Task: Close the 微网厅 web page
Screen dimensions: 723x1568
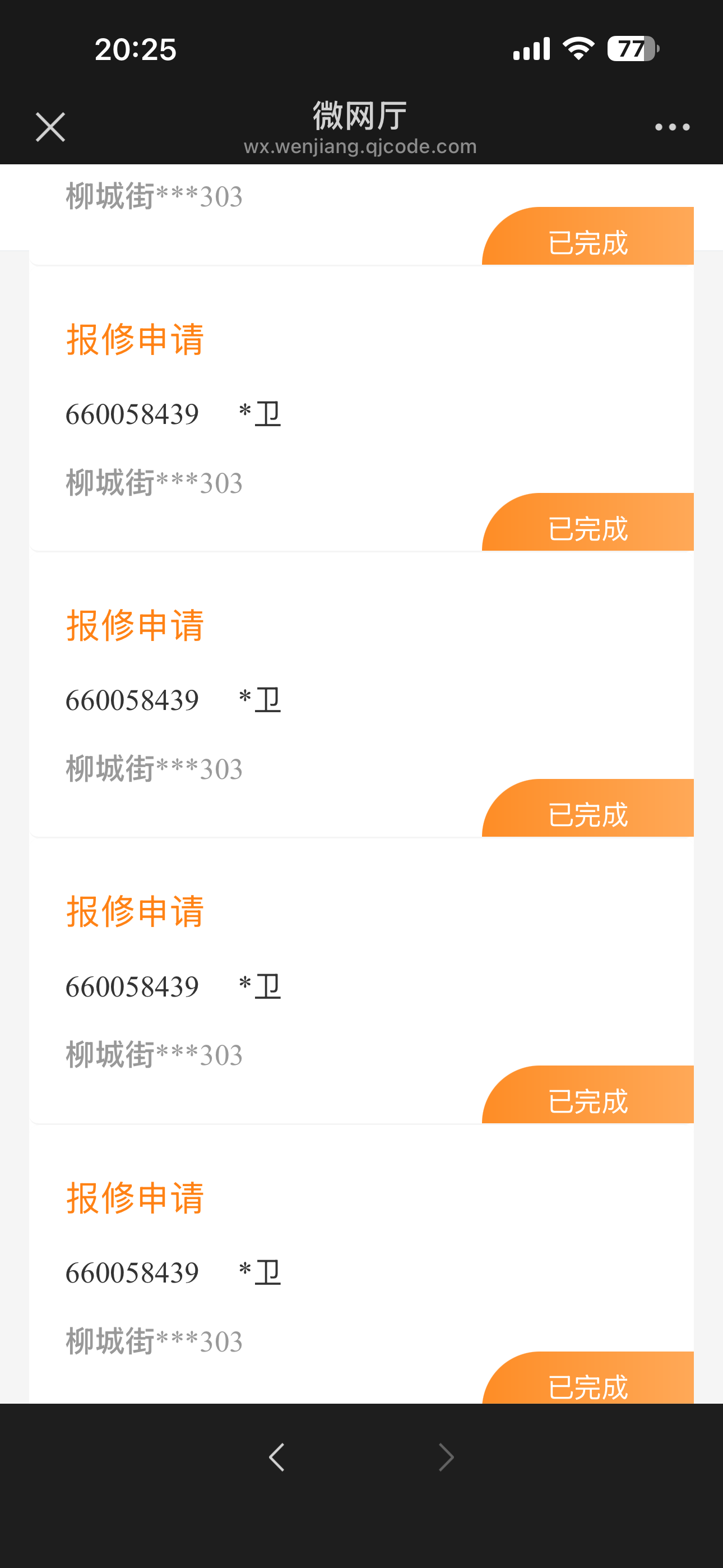Action: (50, 127)
